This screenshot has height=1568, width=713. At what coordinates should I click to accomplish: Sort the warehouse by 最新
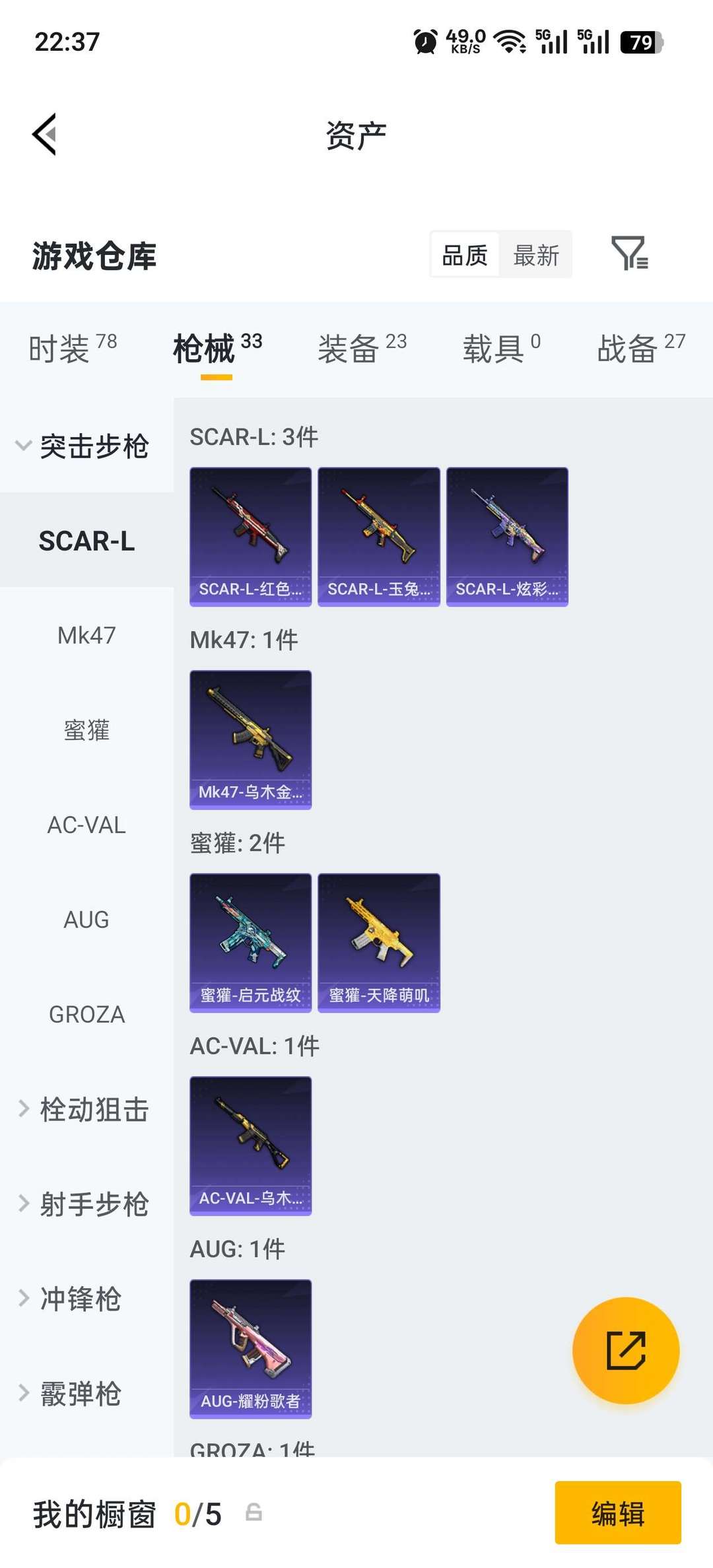(535, 255)
